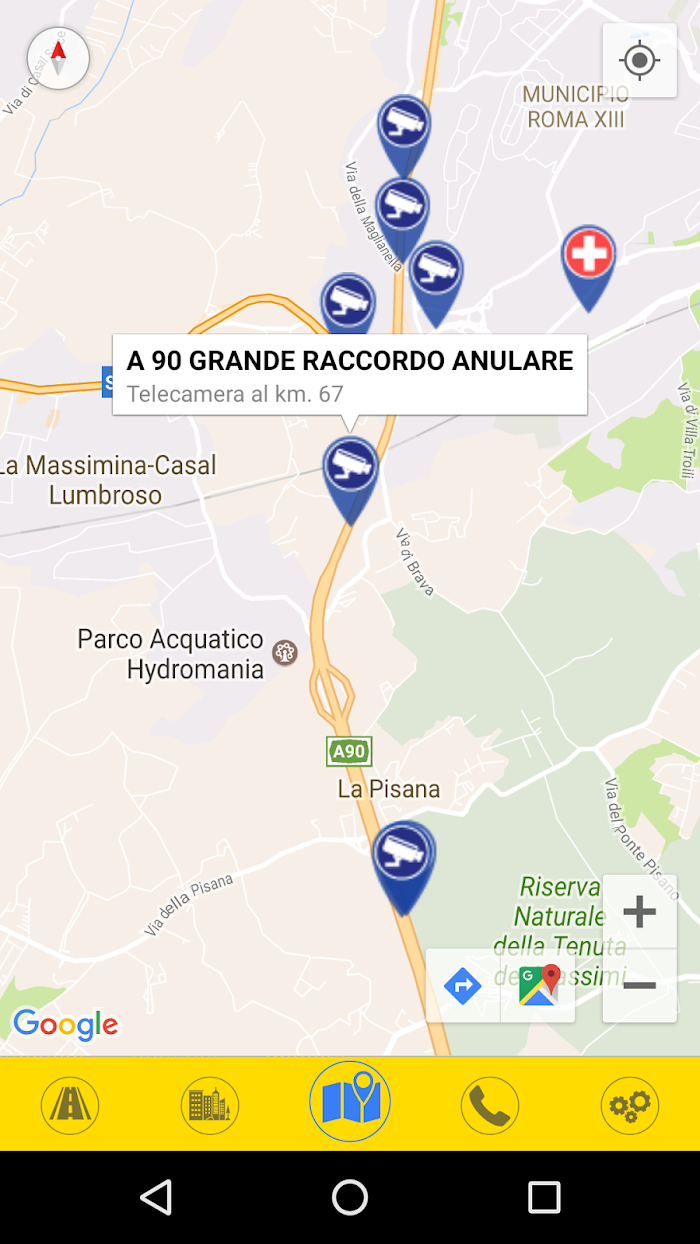Viewport: 700px width, 1244px height.
Task: Open the settings gears tab
Action: pos(630,1105)
